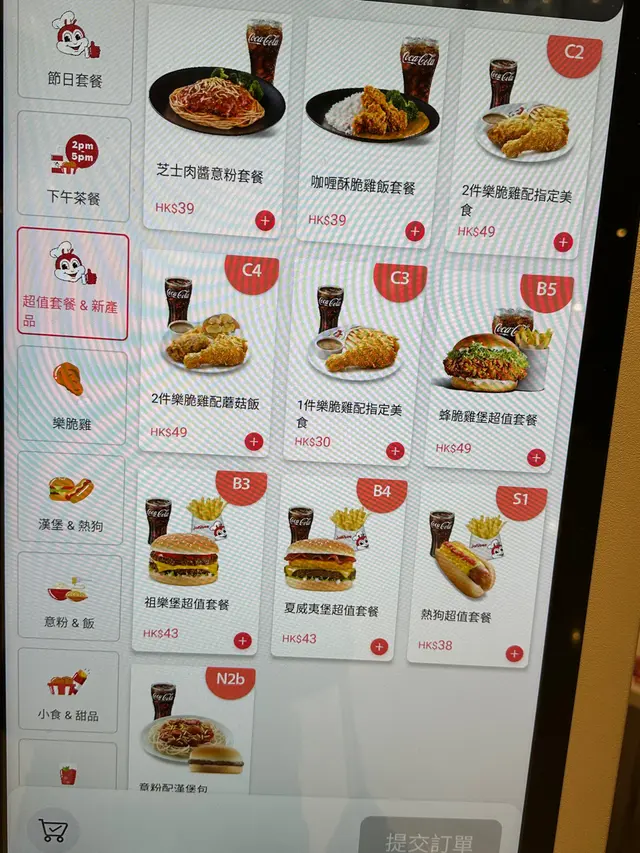Image resolution: width=640 pixels, height=853 pixels.
Task: Add C4 2件樂脆雞配蘑菇飯 with plus button
Action: (x=254, y=441)
